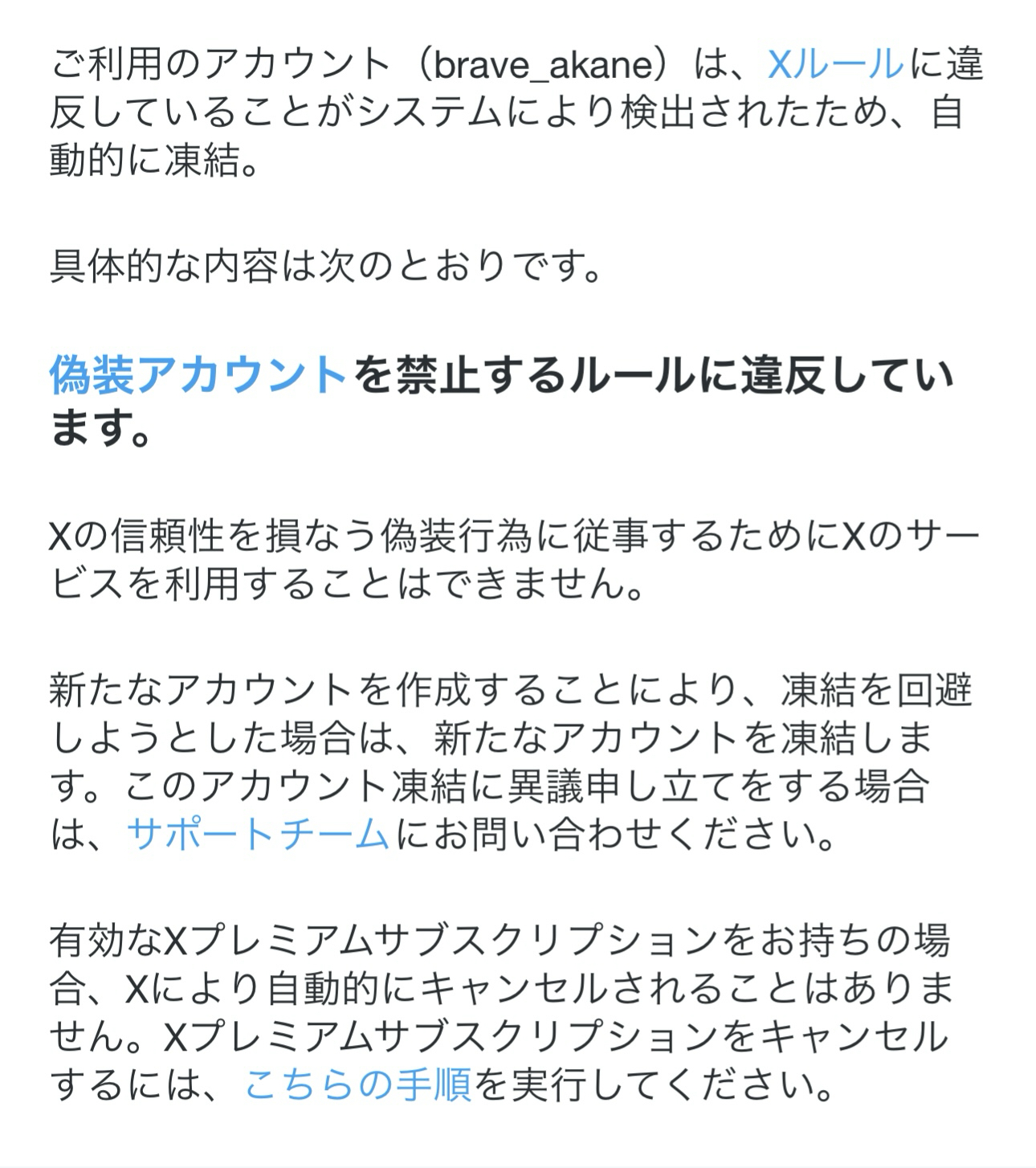Open the こちらの手順 cancellation link

pyautogui.click(x=357, y=1084)
